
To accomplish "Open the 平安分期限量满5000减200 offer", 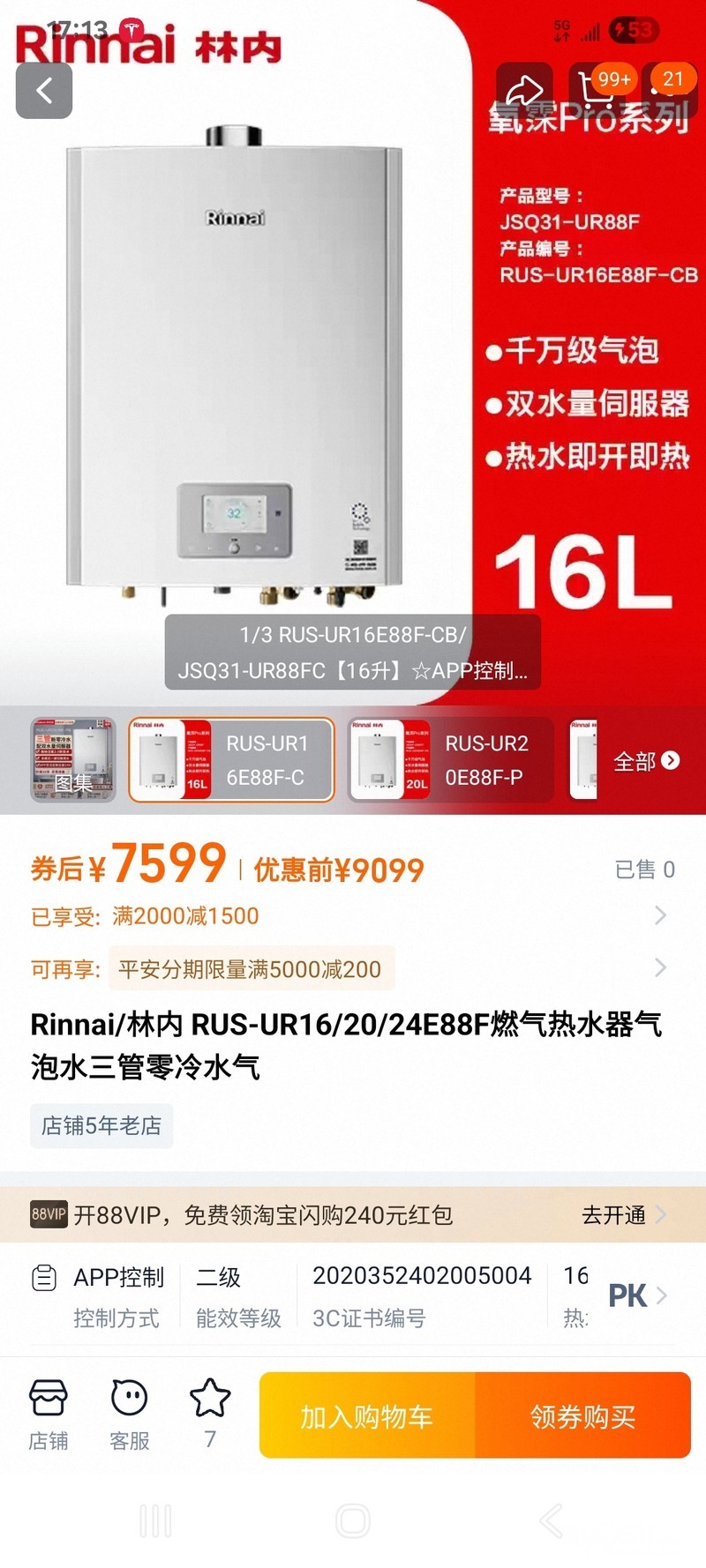I will click(x=251, y=969).
